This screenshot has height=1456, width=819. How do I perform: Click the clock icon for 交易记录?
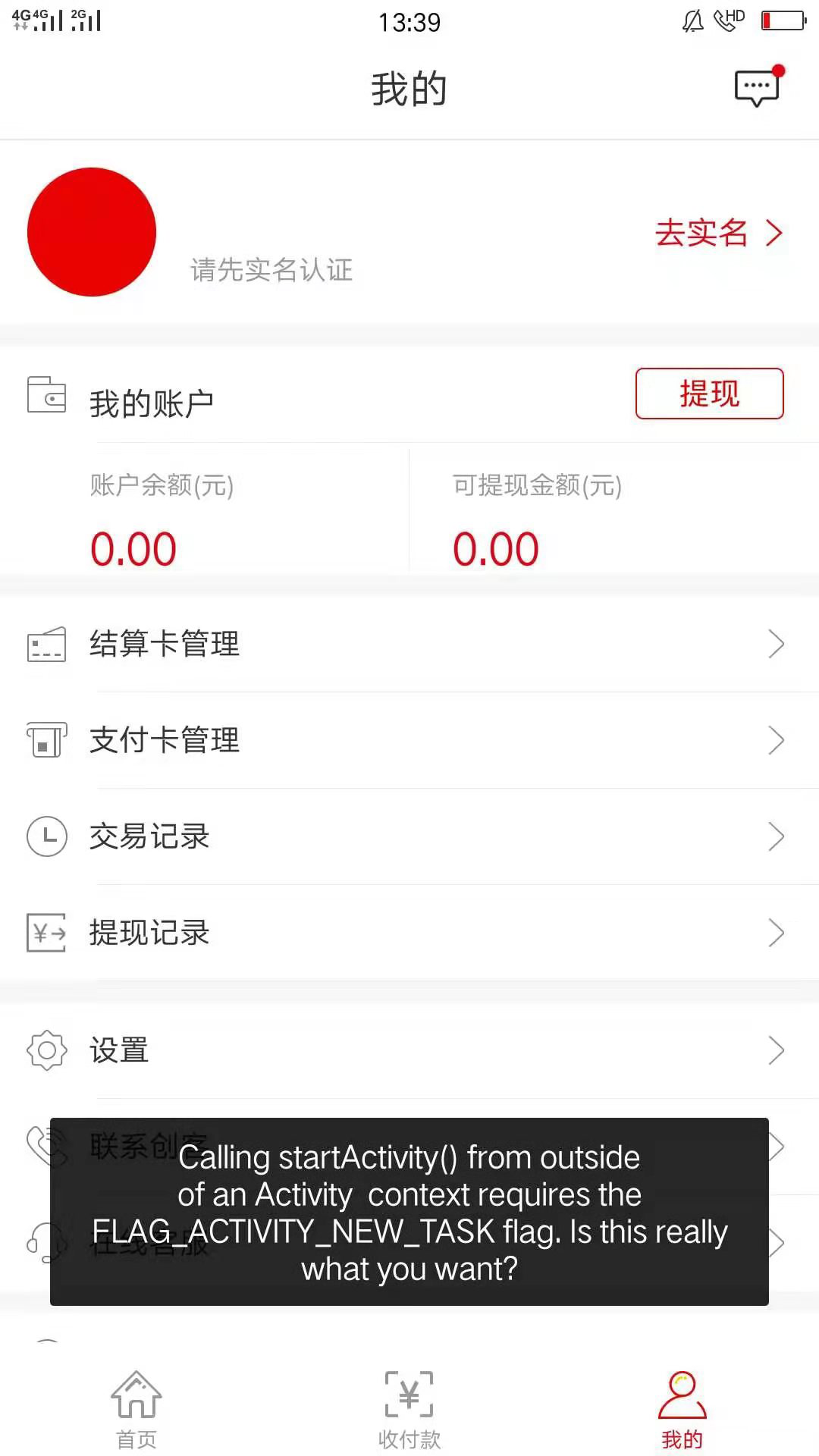coord(46,836)
